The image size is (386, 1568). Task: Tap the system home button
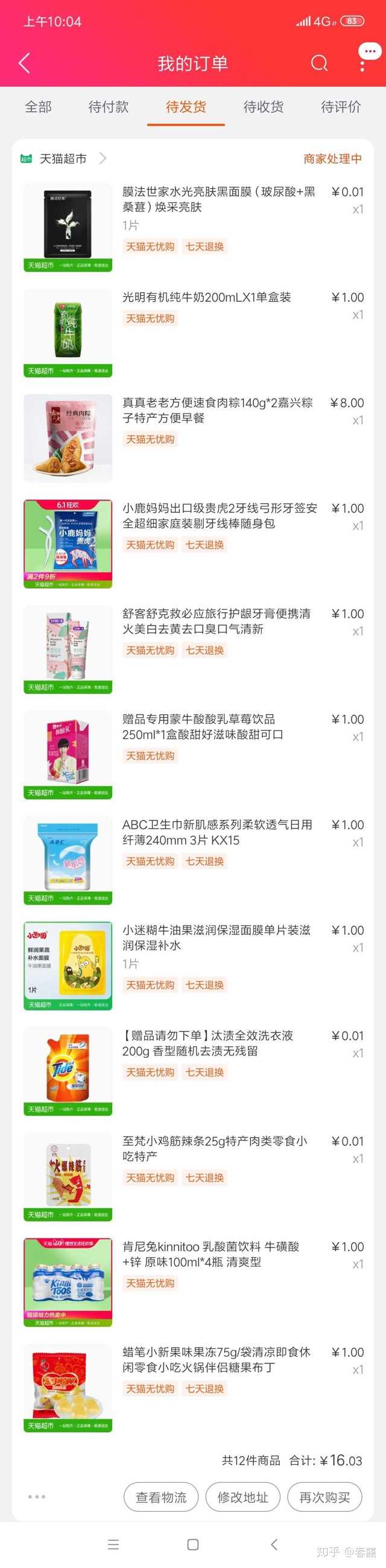click(x=192, y=1544)
